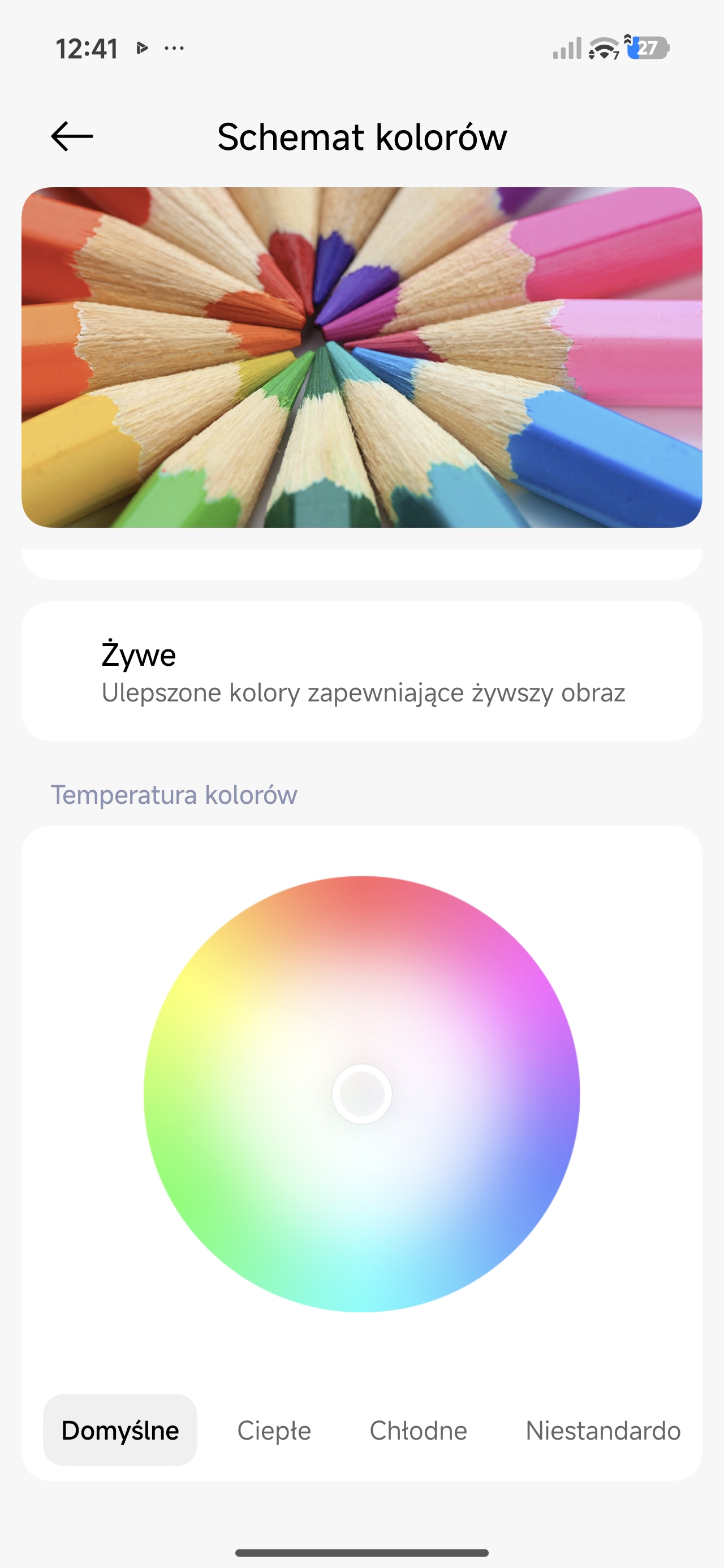Select the Żywe color scheme
The image size is (724, 1568).
coord(361,671)
